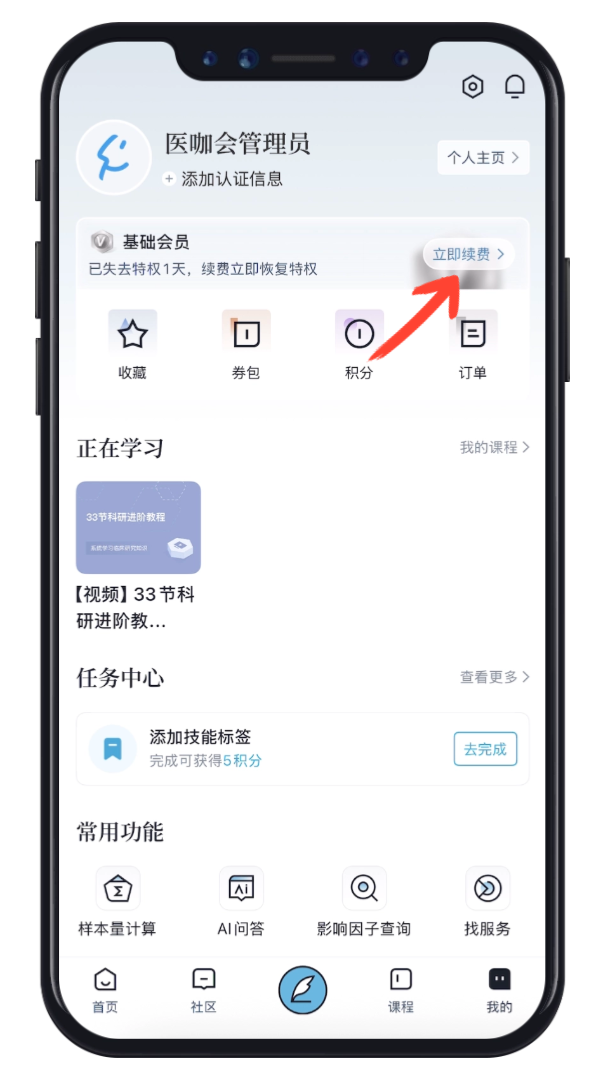Viewport: 605px width, 1080px height.
Task: Open 影响因子查询
Action: (364, 902)
